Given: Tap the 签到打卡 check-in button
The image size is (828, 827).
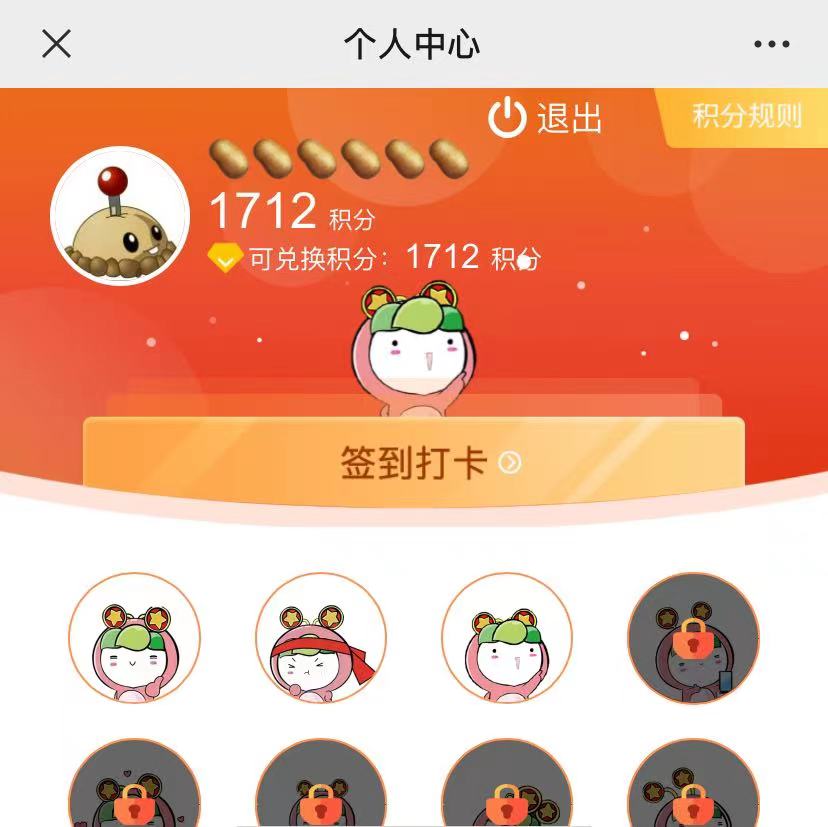Looking at the screenshot, I should click(413, 463).
